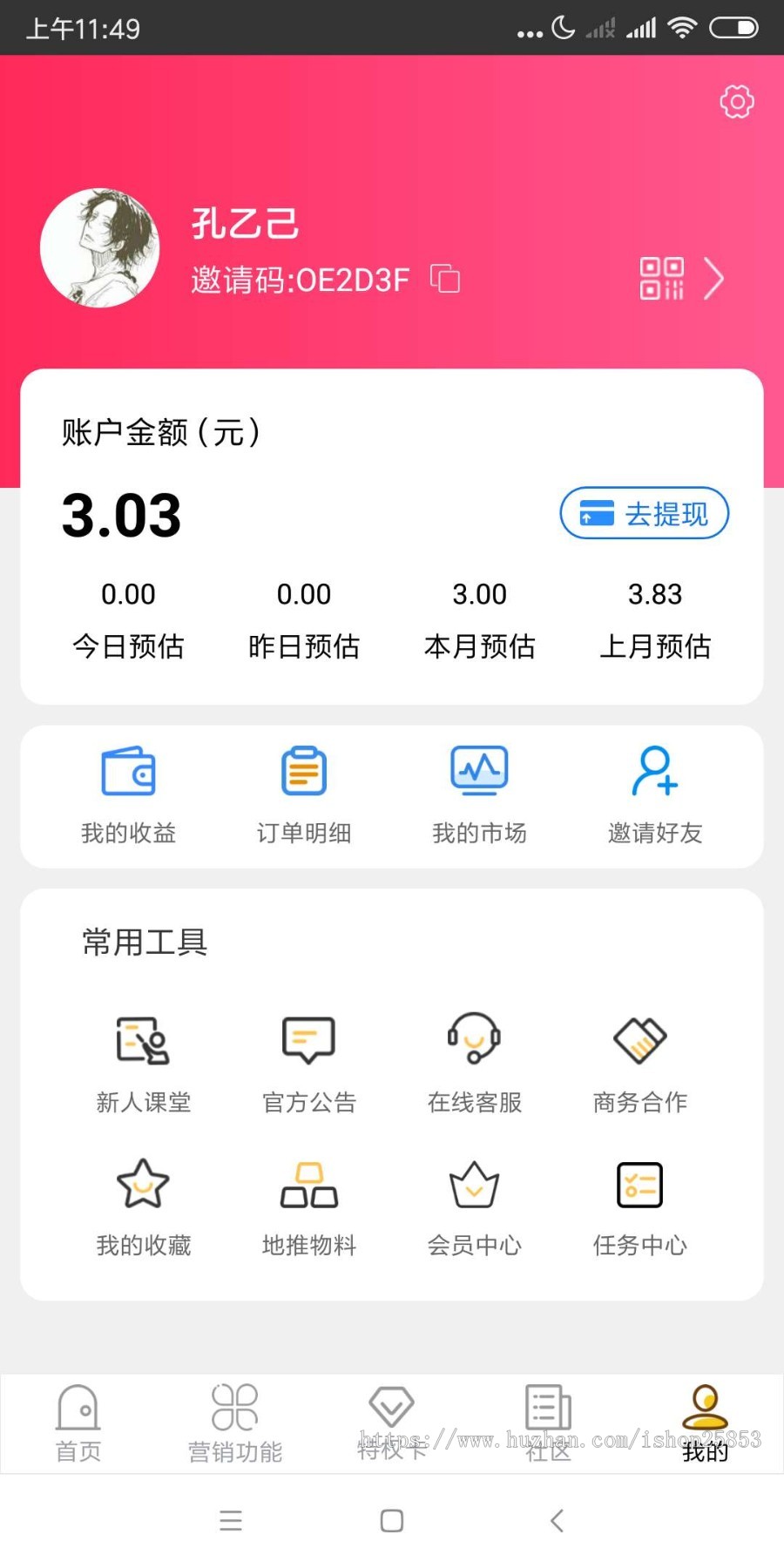The height and width of the screenshot is (1568, 784).
Task: Check 官方公告 official announcements
Action: [308, 1063]
